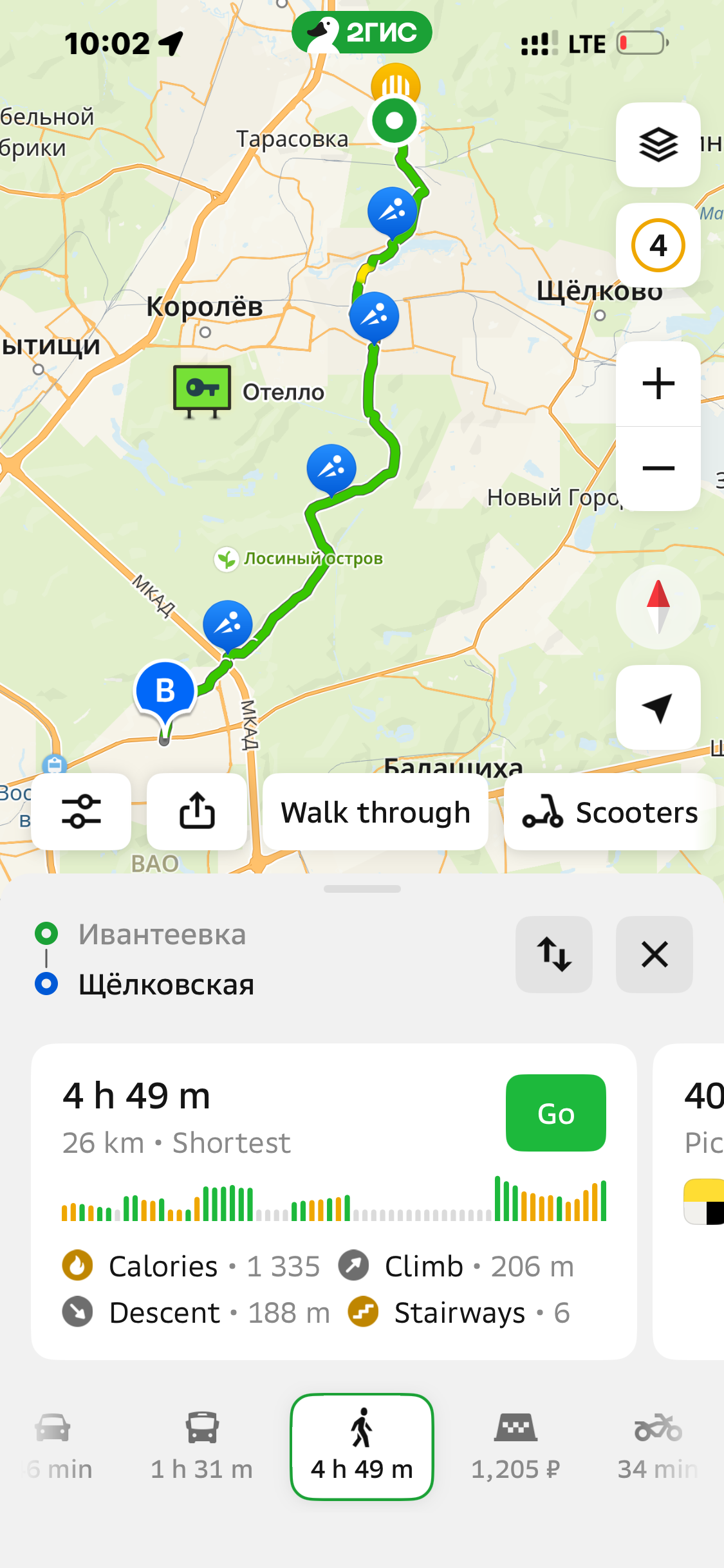Share this route
The height and width of the screenshot is (1568, 724).
197,812
